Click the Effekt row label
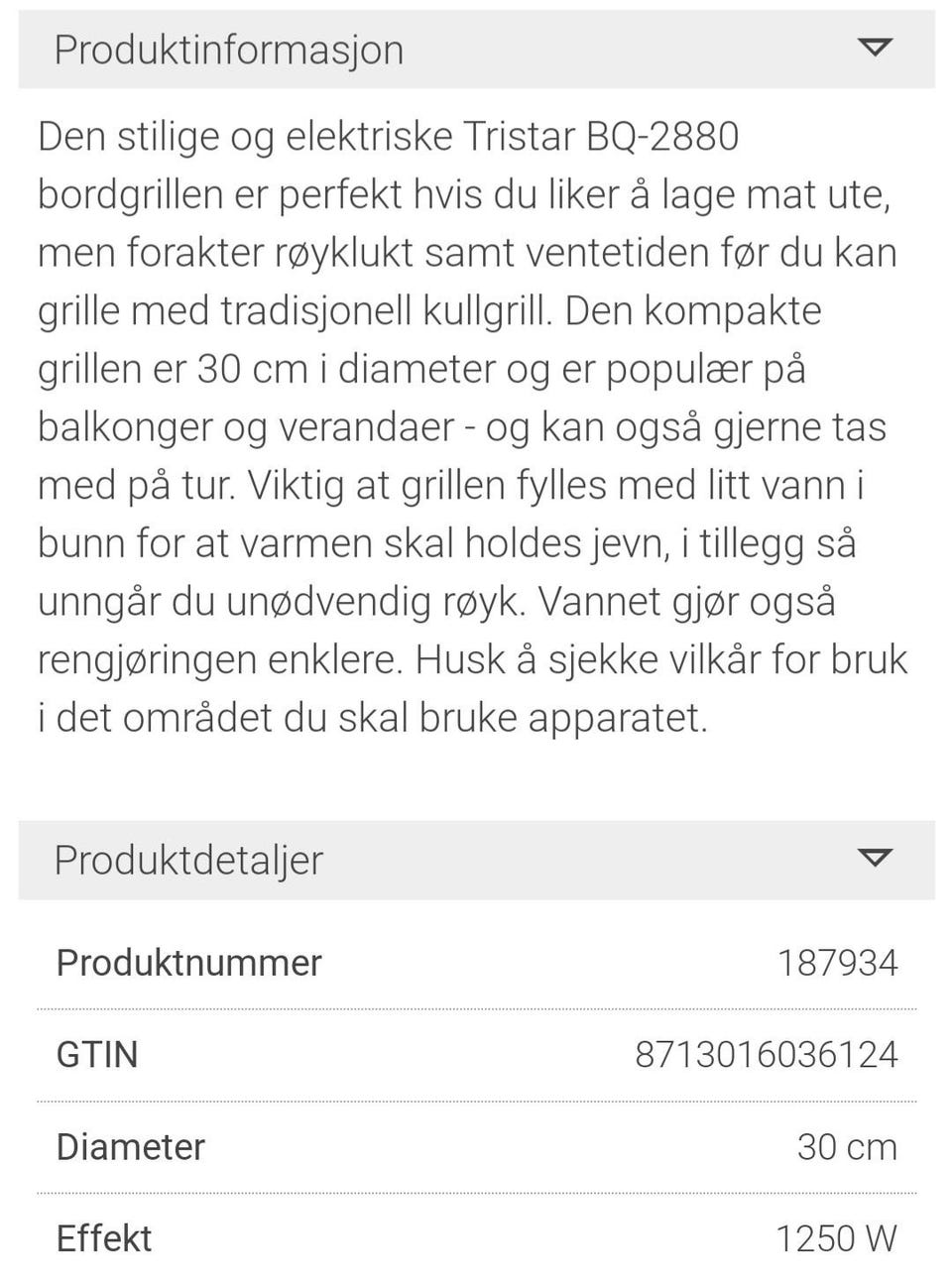952x1284 pixels. click(x=103, y=1237)
